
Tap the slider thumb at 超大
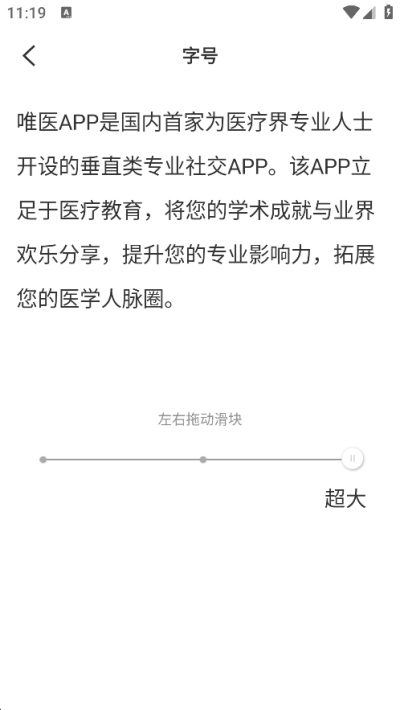click(x=352, y=459)
